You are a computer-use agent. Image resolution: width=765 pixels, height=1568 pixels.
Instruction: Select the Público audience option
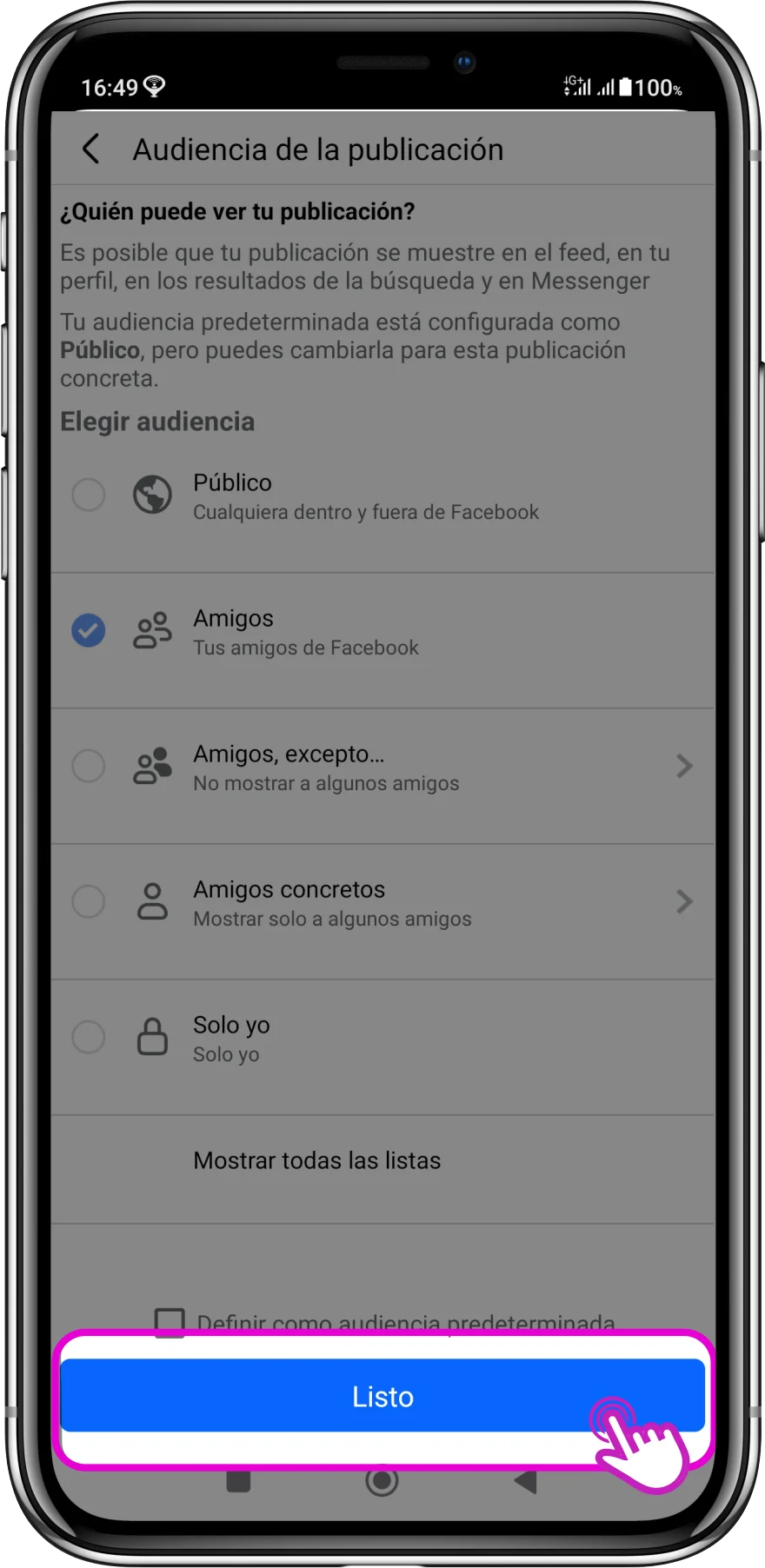(89, 495)
